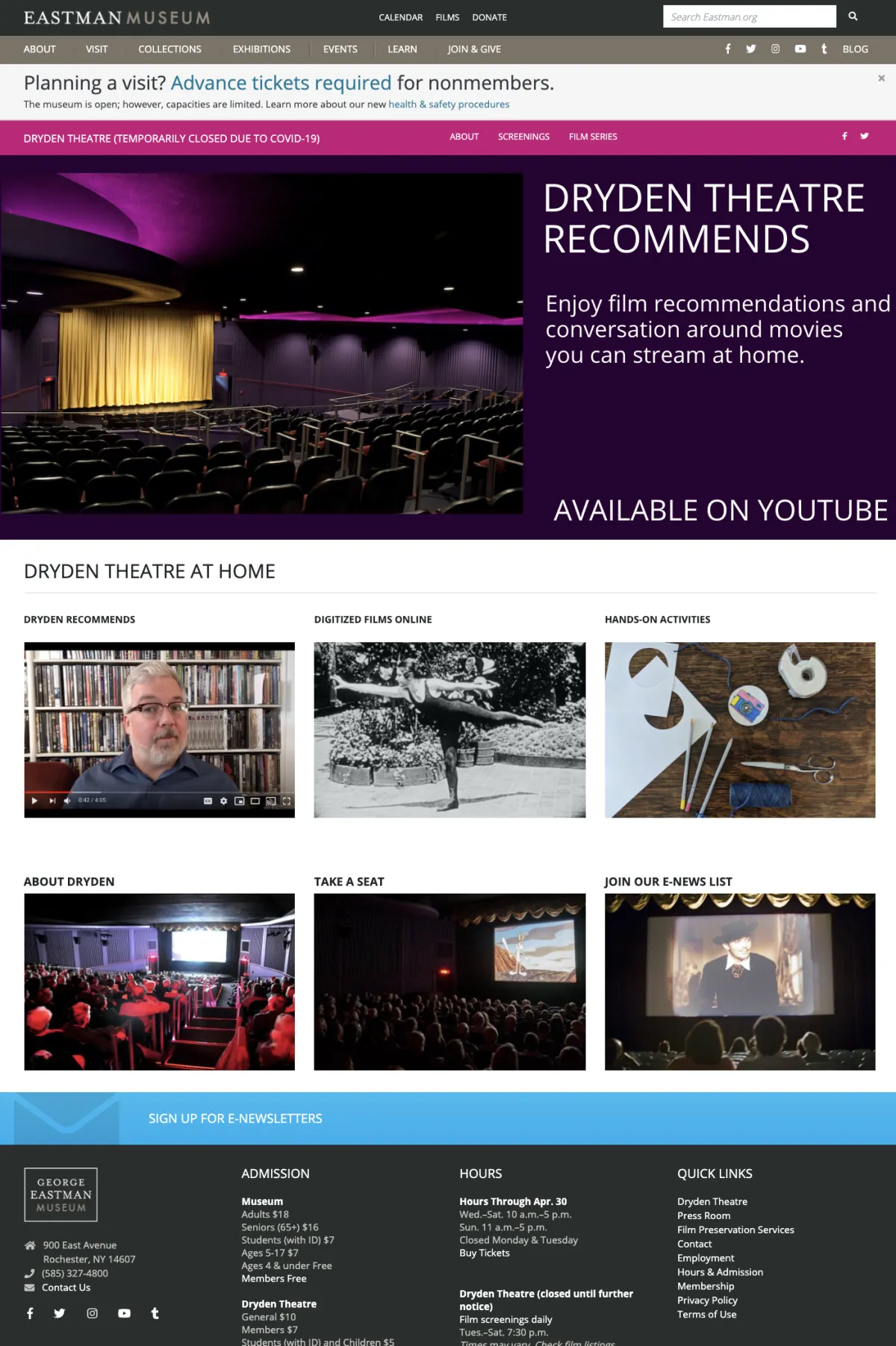Sign up for e-newsletters
Screen dimensions: 896x1346
(235, 1118)
